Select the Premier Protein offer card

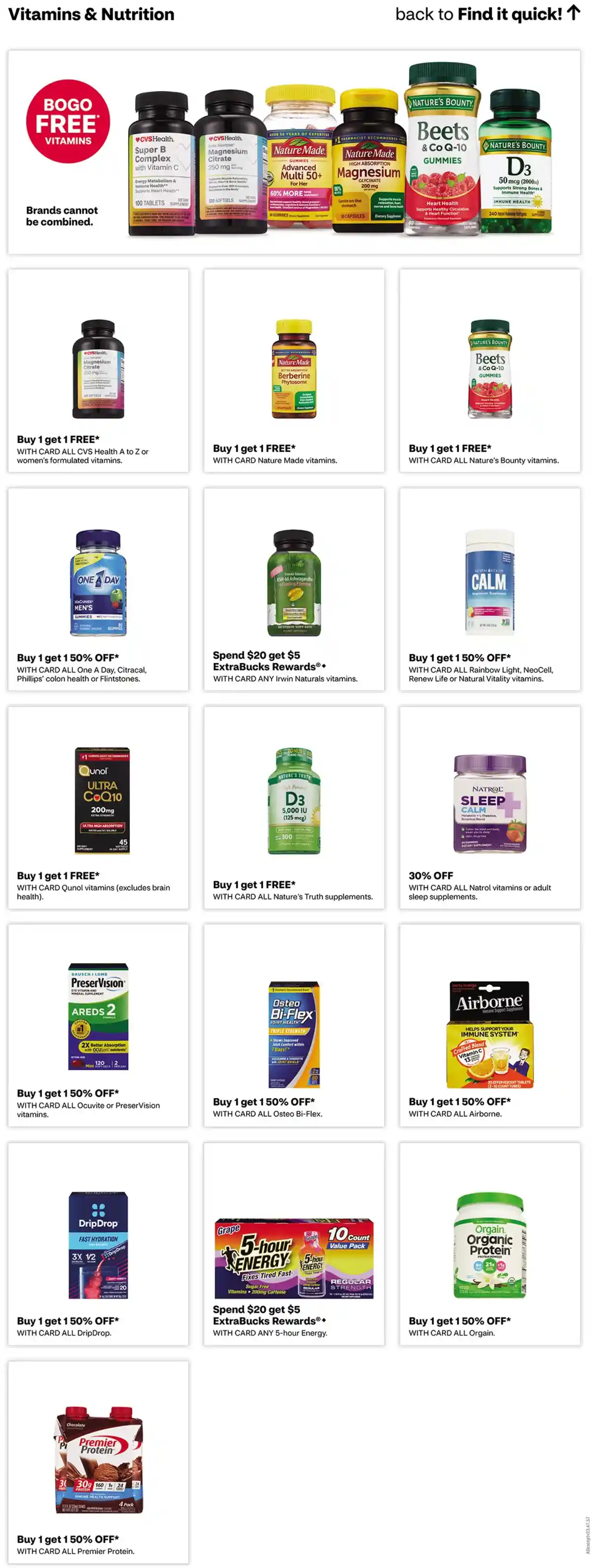point(98,1462)
